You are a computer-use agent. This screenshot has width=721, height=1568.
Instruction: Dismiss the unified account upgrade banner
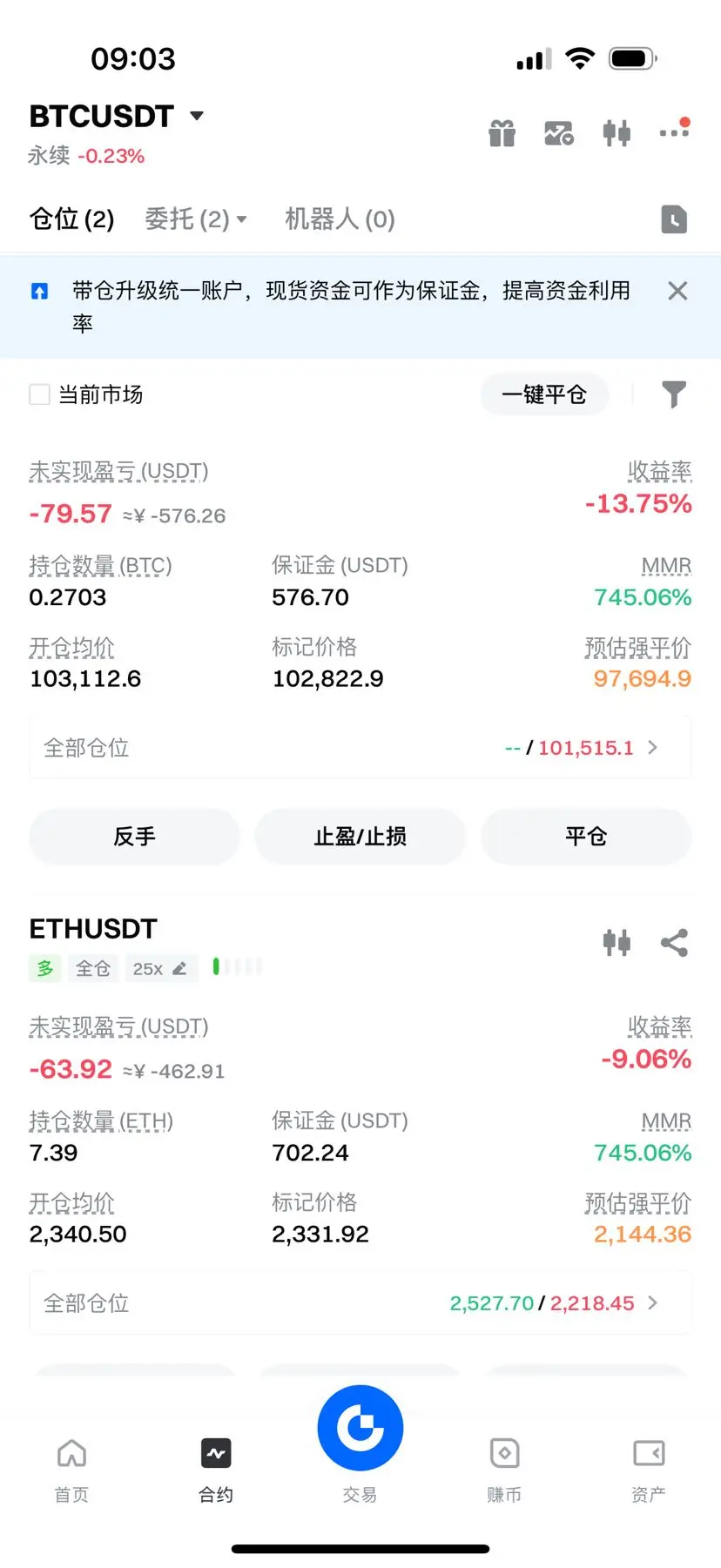(x=677, y=291)
